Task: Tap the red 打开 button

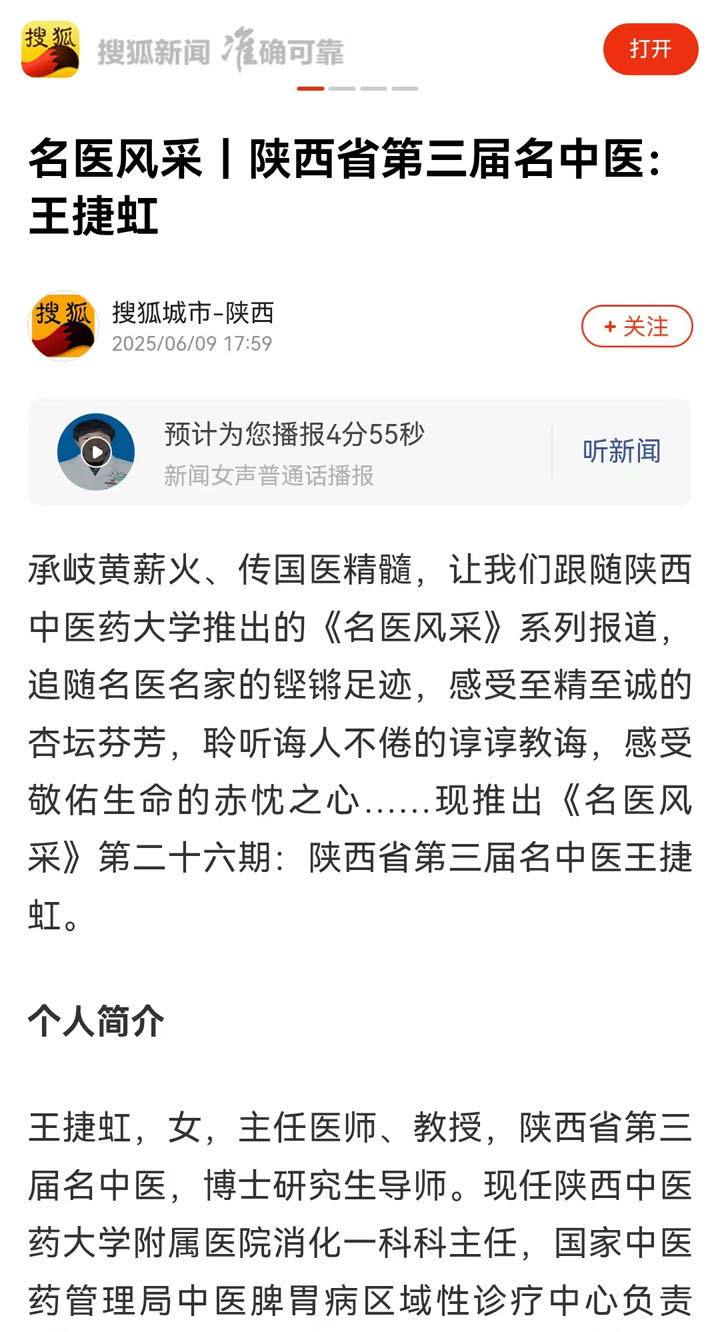Action: (x=650, y=49)
